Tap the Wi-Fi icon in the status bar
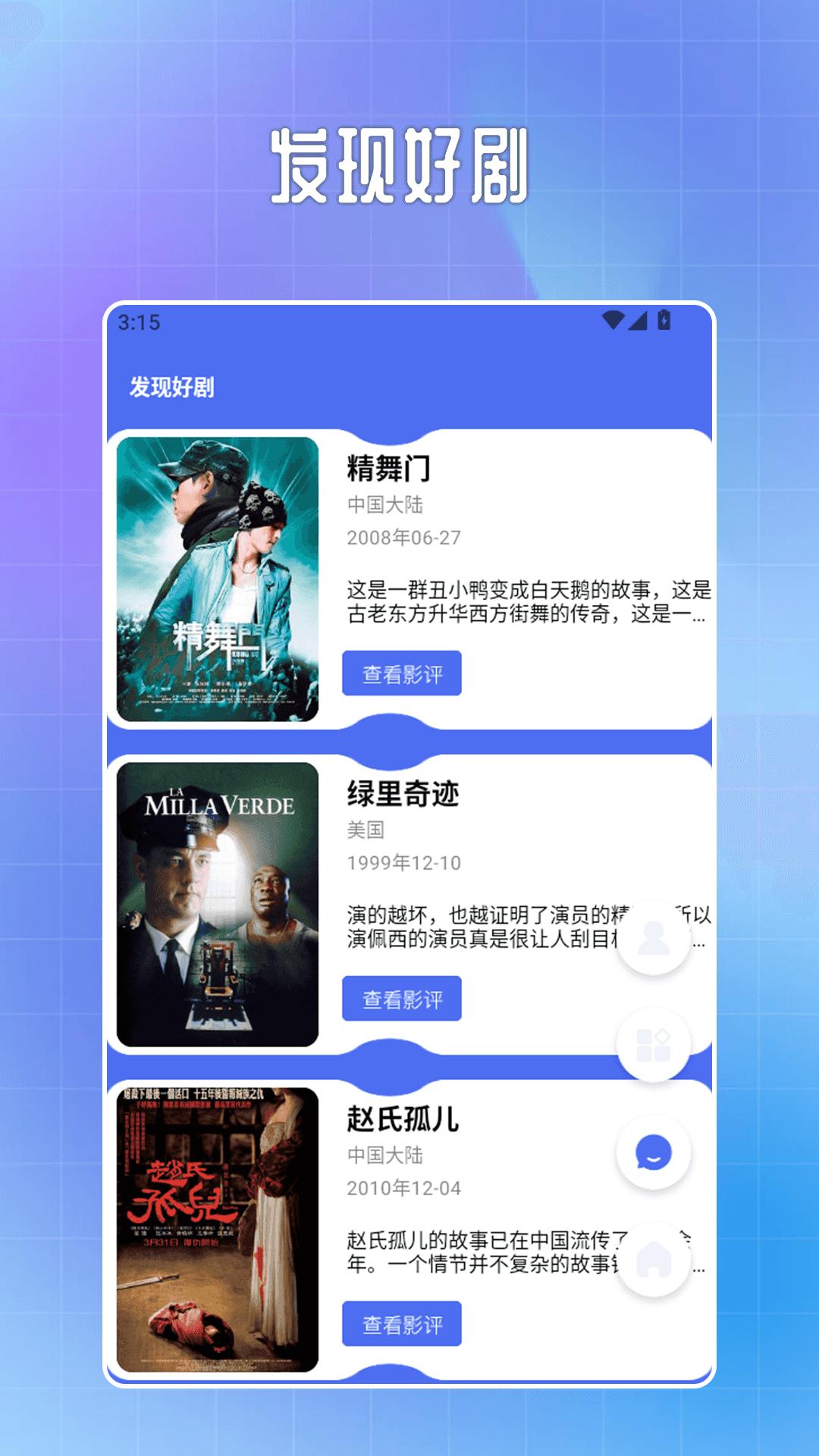 tap(611, 322)
